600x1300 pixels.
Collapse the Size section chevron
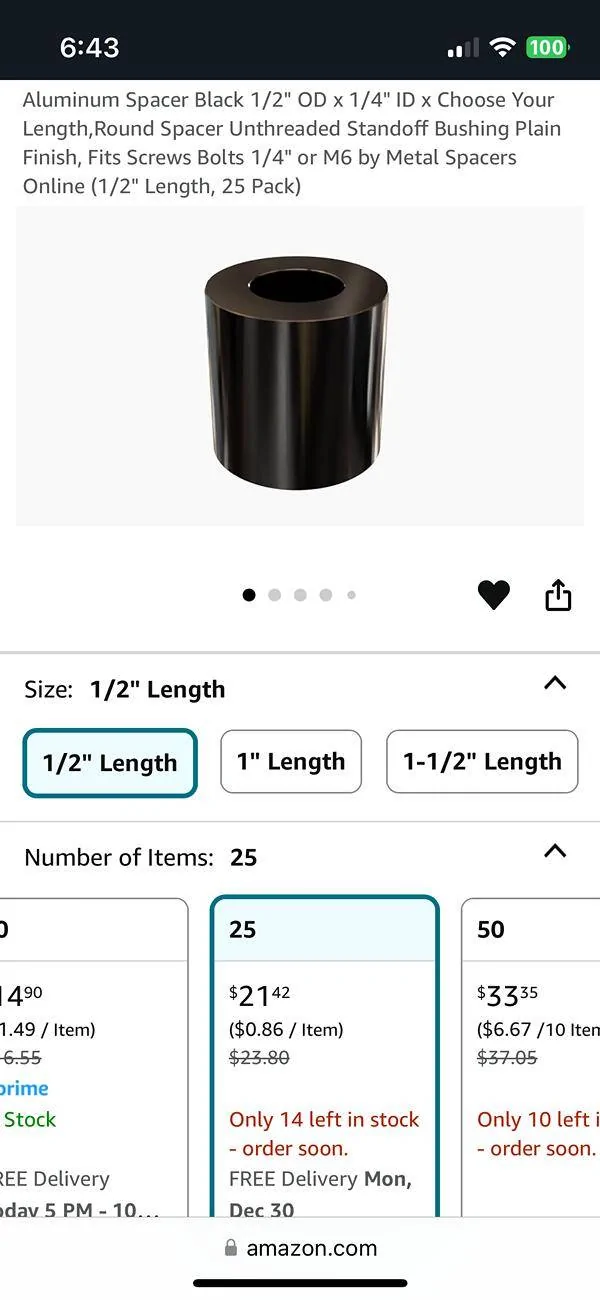pos(555,684)
